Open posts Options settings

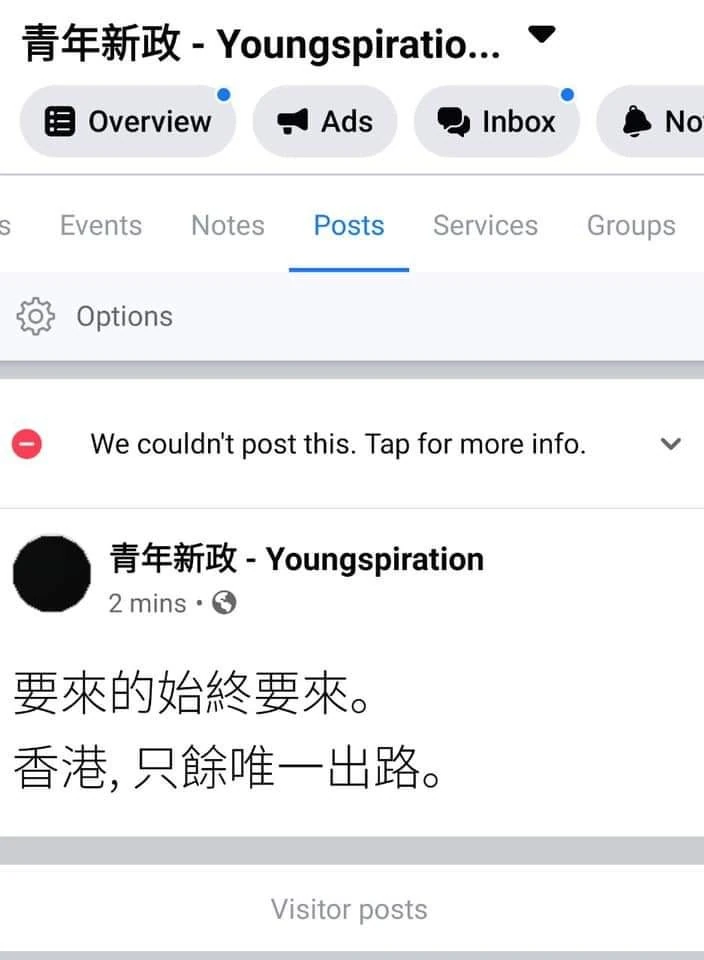click(96, 317)
